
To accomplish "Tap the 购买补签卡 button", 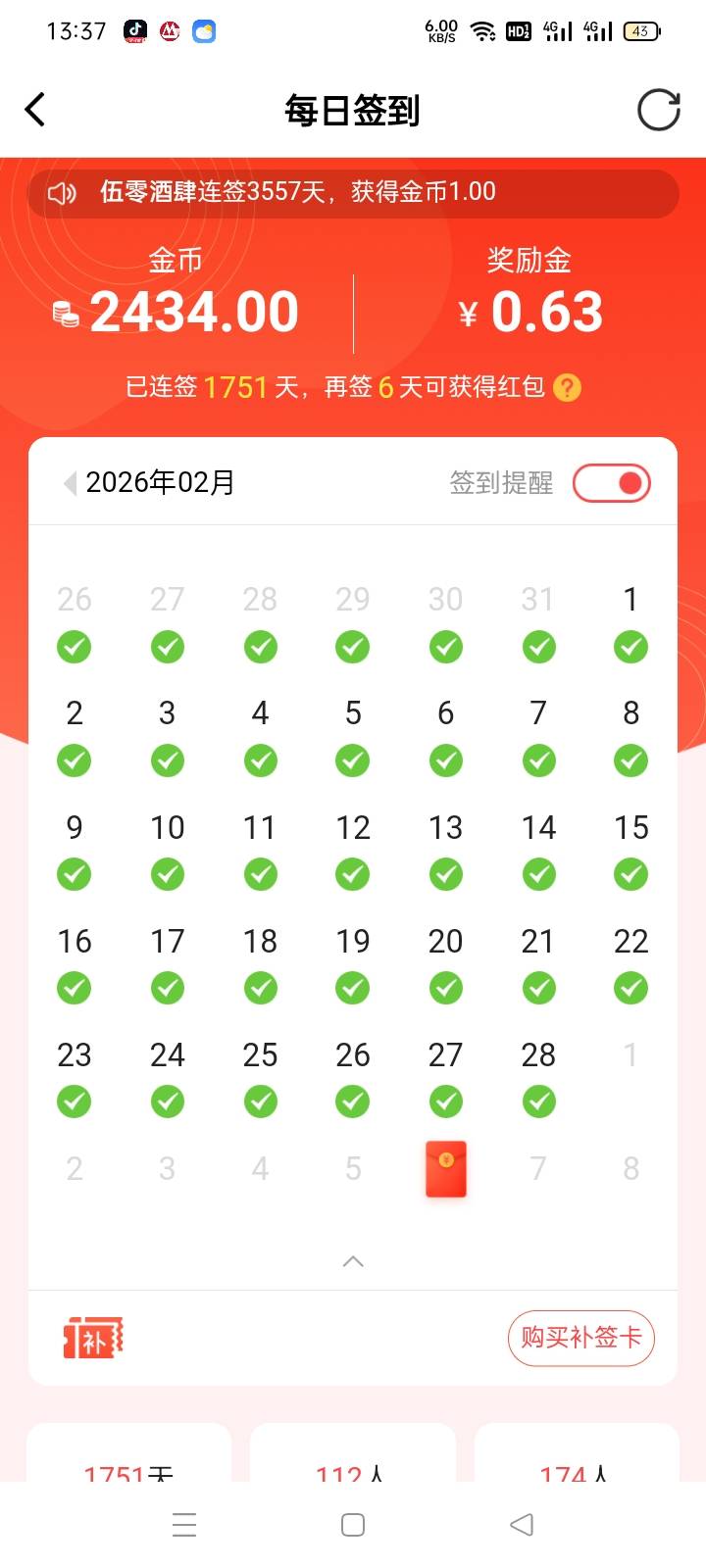I will [580, 1338].
